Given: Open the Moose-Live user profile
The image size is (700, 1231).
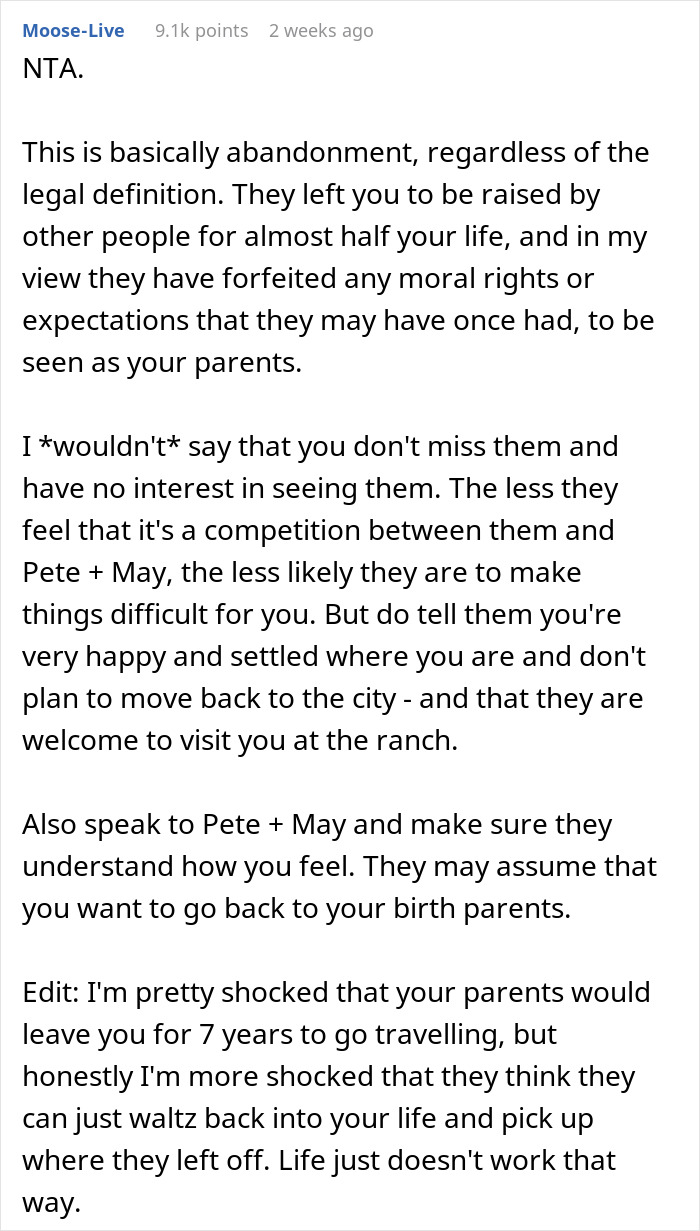Looking at the screenshot, I should tap(72, 31).
